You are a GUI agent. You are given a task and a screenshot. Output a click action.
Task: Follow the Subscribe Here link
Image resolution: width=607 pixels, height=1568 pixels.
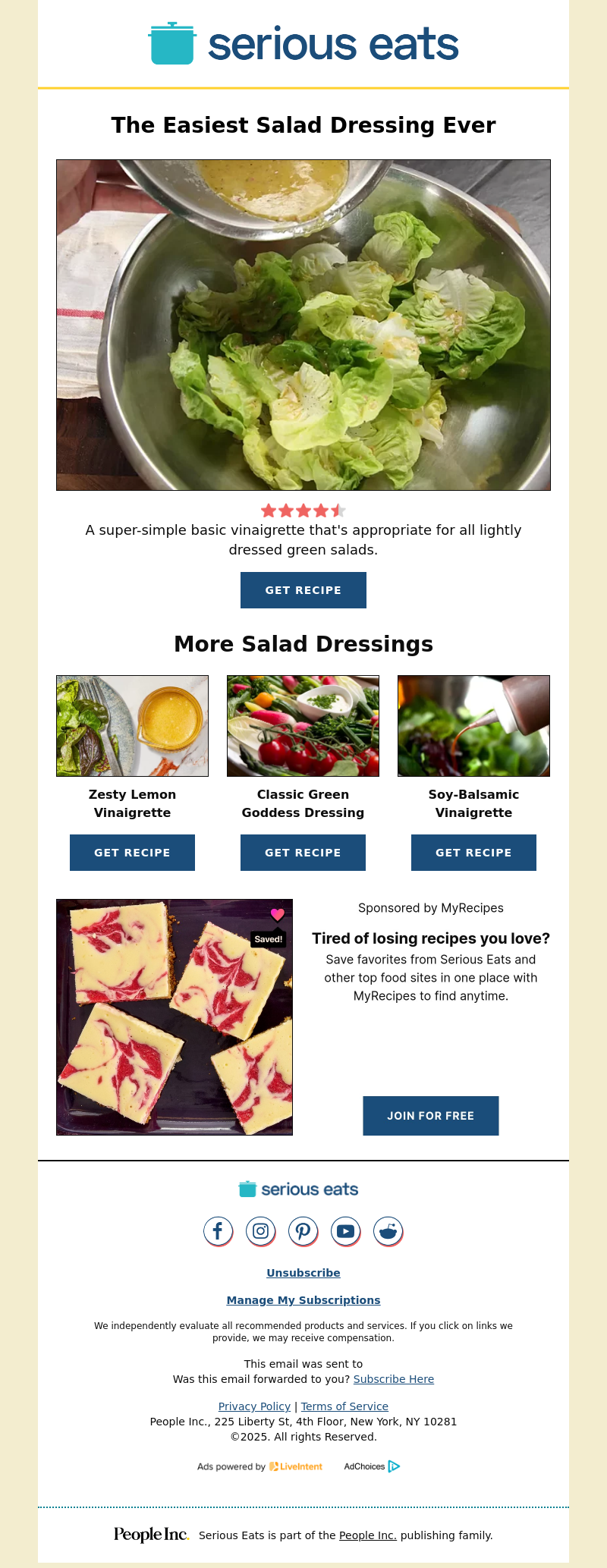pos(393,1379)
